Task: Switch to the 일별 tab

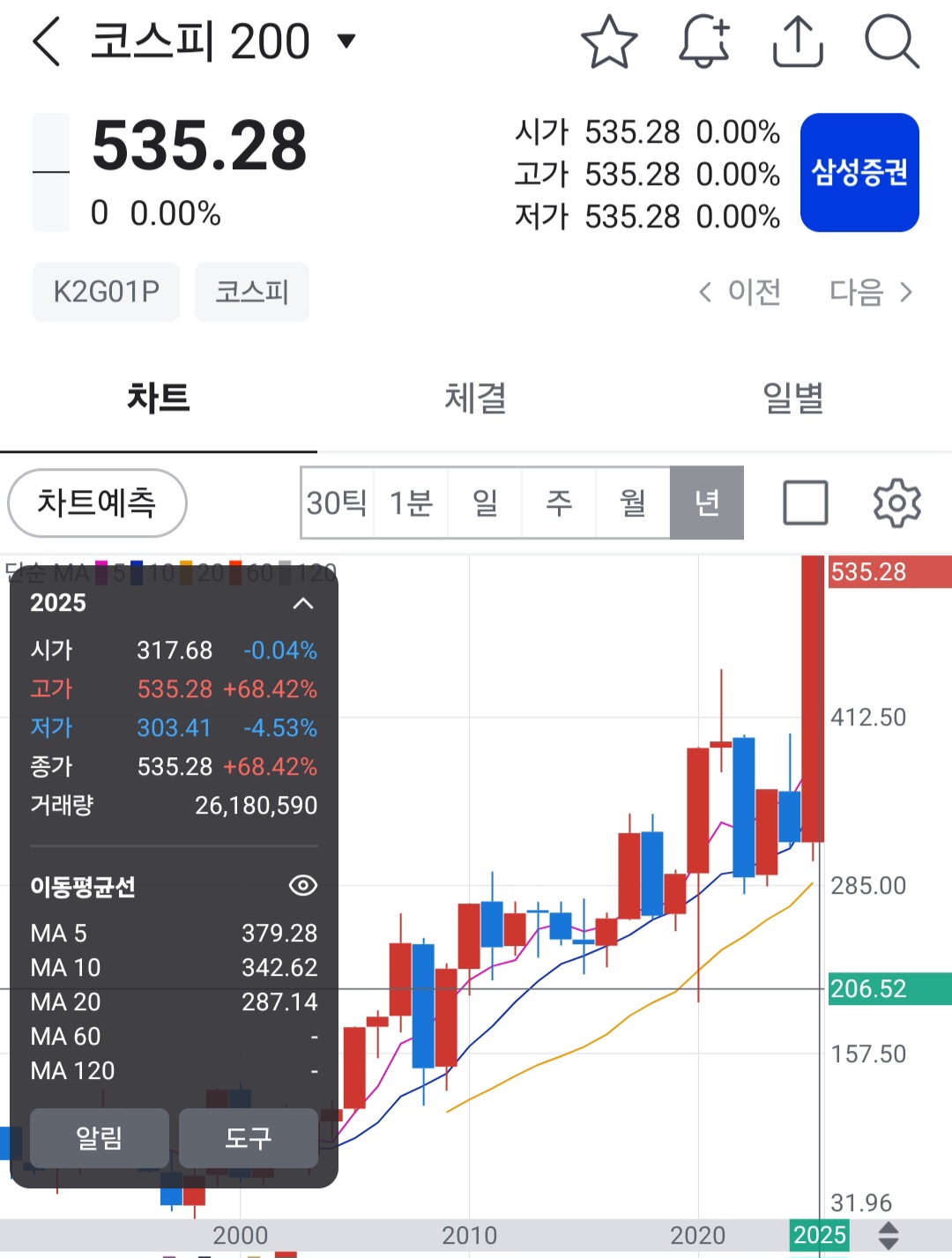Action: (792, 398)
